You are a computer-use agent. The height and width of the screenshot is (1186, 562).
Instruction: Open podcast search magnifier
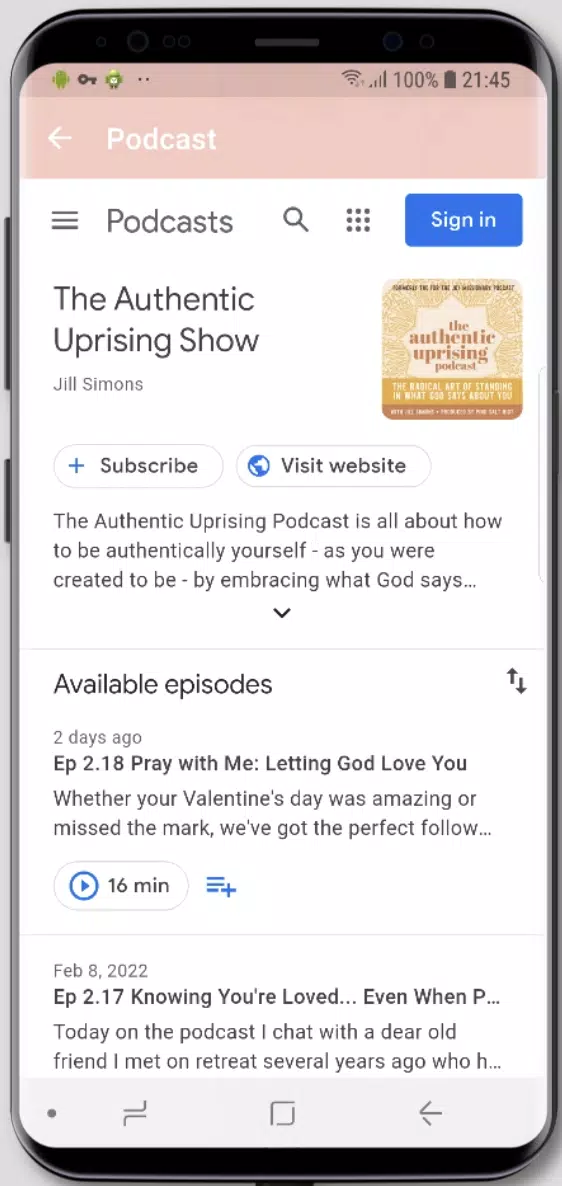pyautogui.click(x=296, y=220)
